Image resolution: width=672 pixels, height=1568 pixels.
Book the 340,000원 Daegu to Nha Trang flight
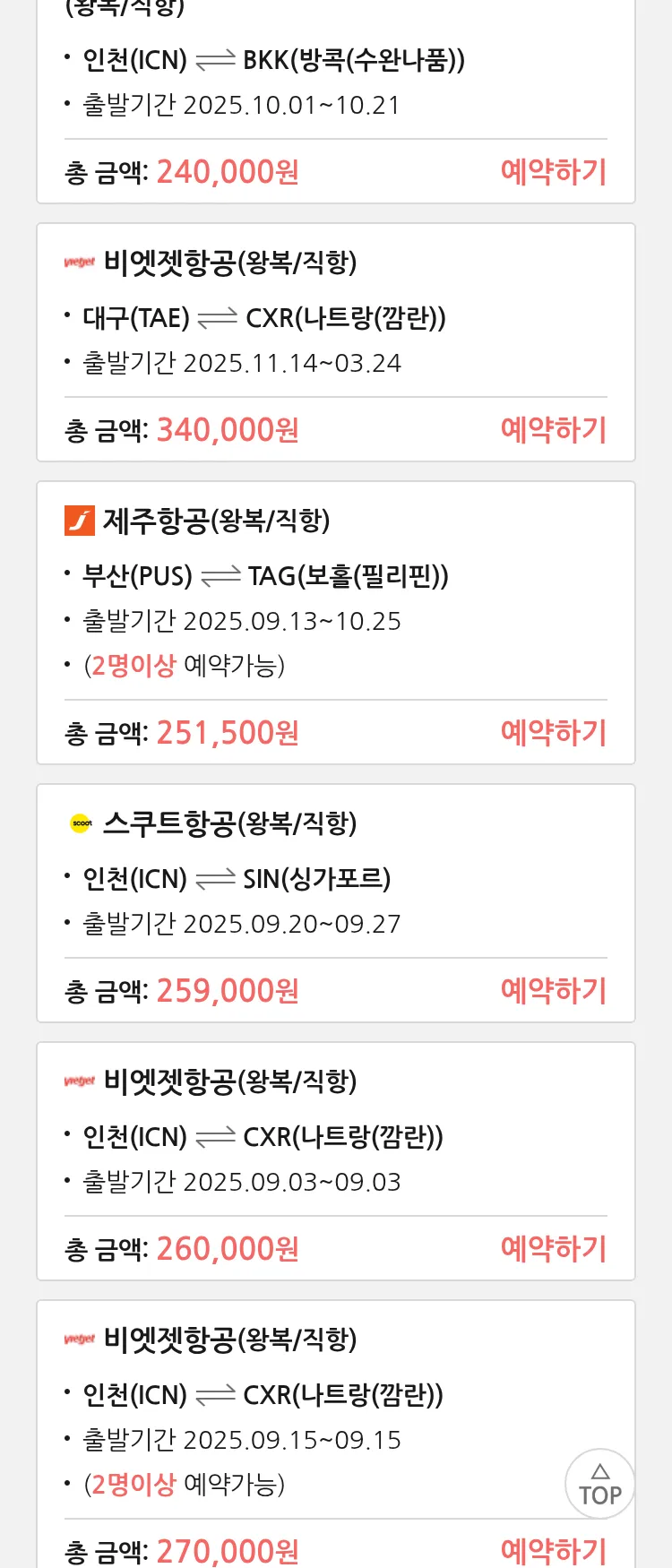click(553, 429)
